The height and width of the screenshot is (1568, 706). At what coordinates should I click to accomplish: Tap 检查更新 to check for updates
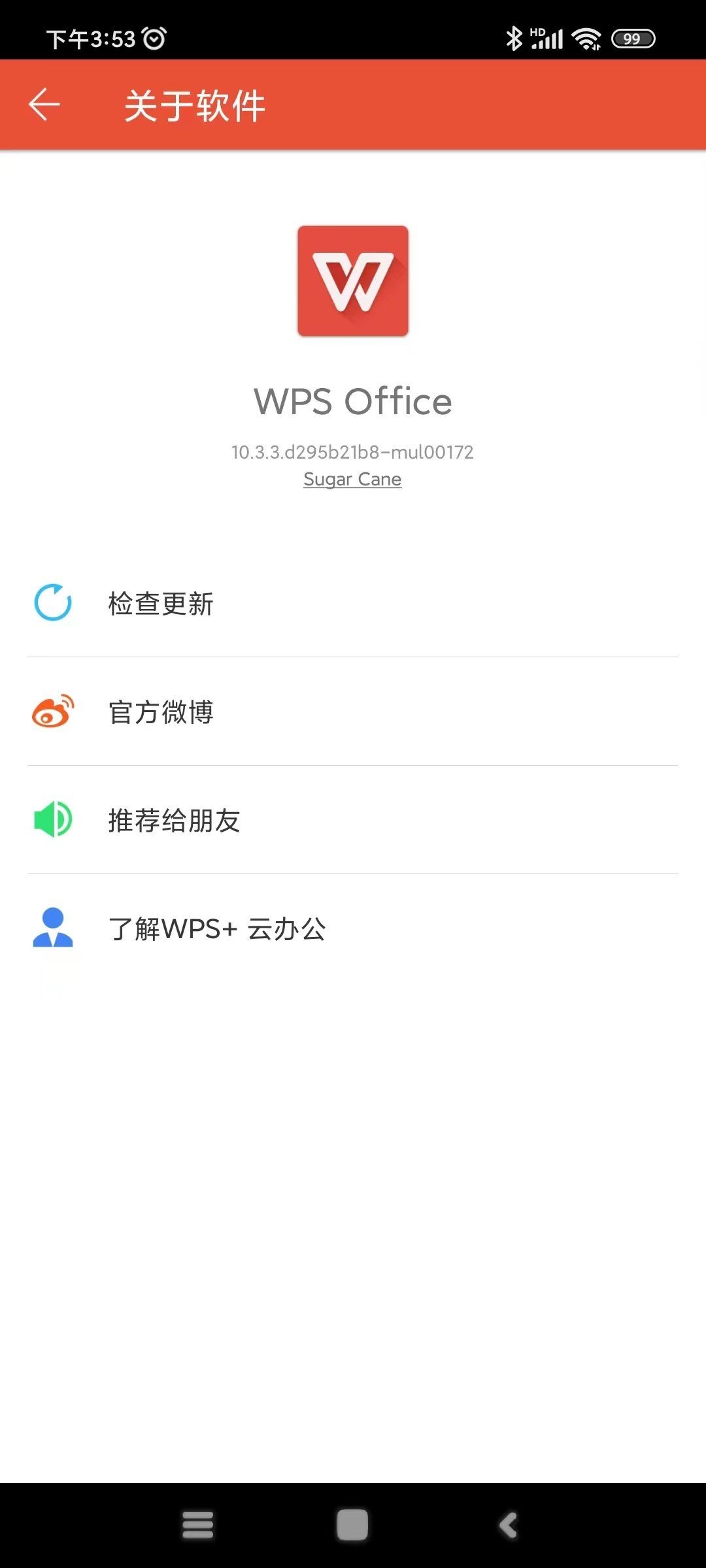[161, 602]
